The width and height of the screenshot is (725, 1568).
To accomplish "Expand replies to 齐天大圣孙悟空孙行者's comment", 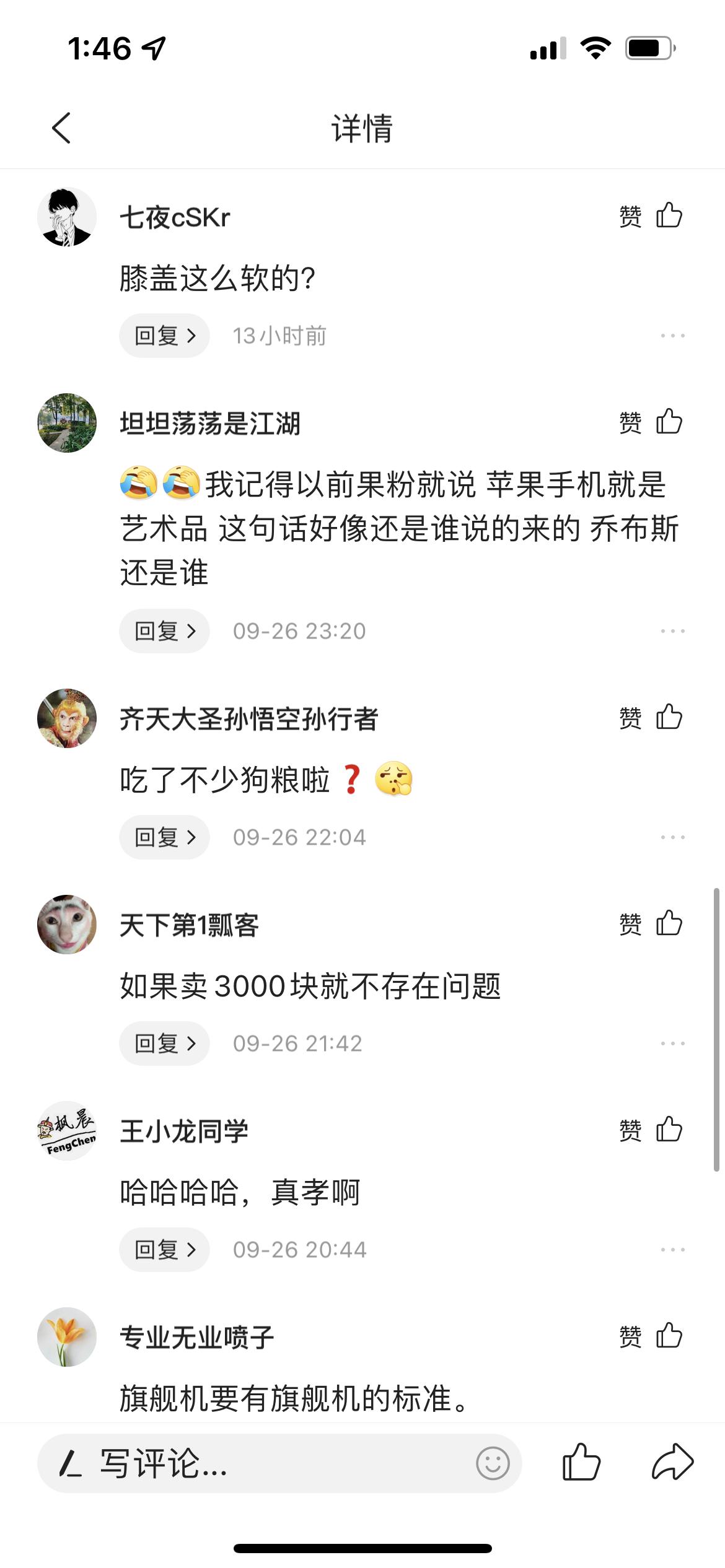I will (164, 838).
